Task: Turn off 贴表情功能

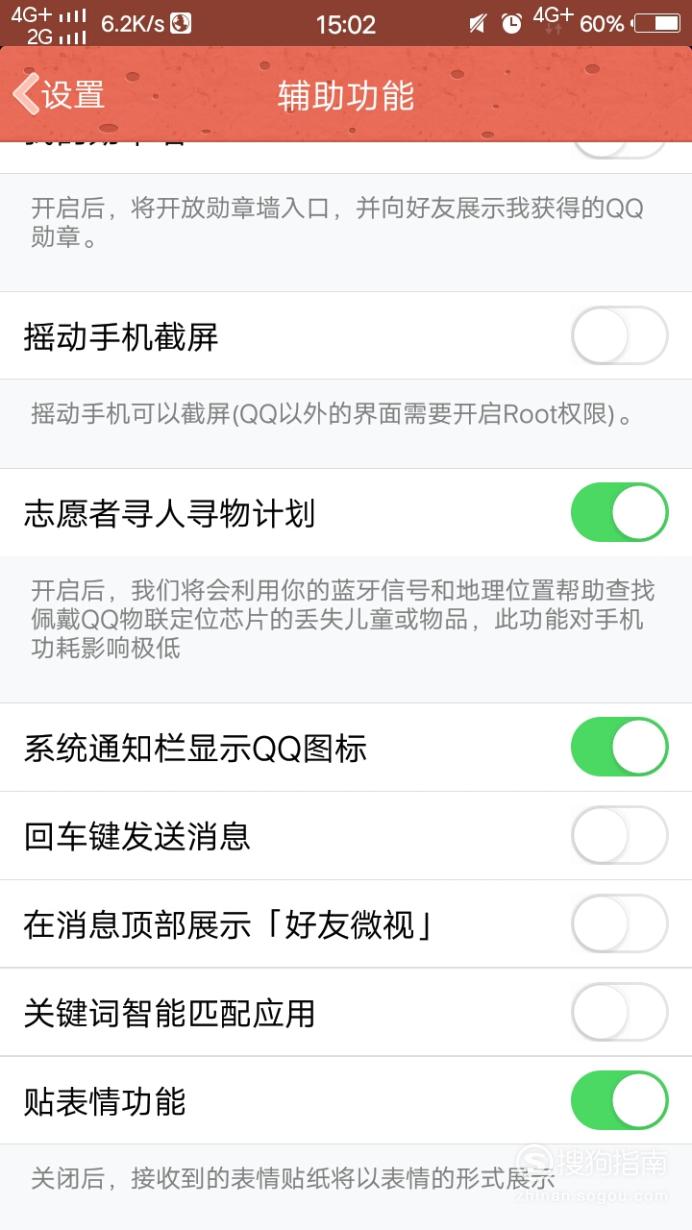Action: click(x=619, y=1101)
